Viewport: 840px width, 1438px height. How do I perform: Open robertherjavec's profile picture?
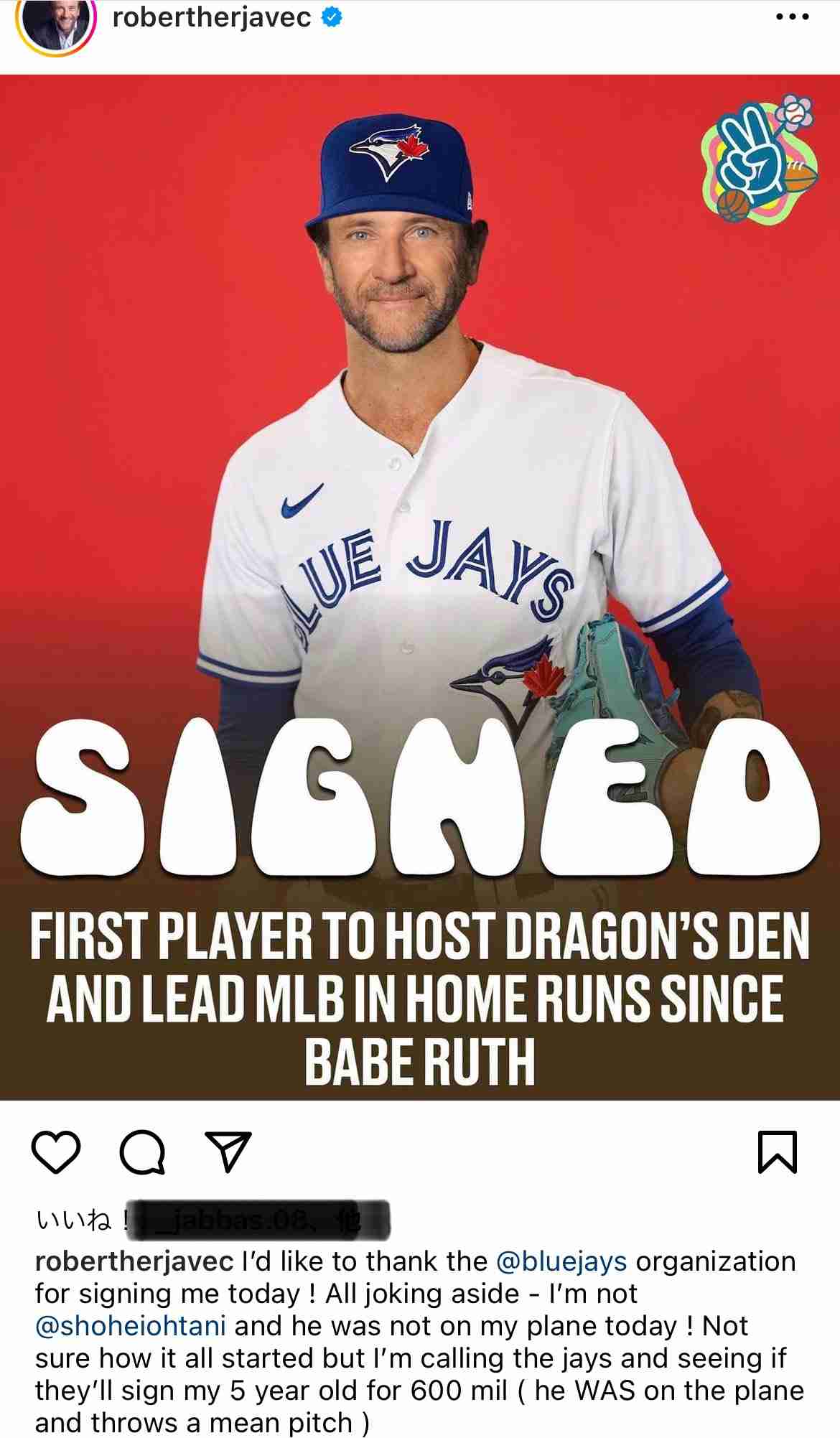point(56,27)
